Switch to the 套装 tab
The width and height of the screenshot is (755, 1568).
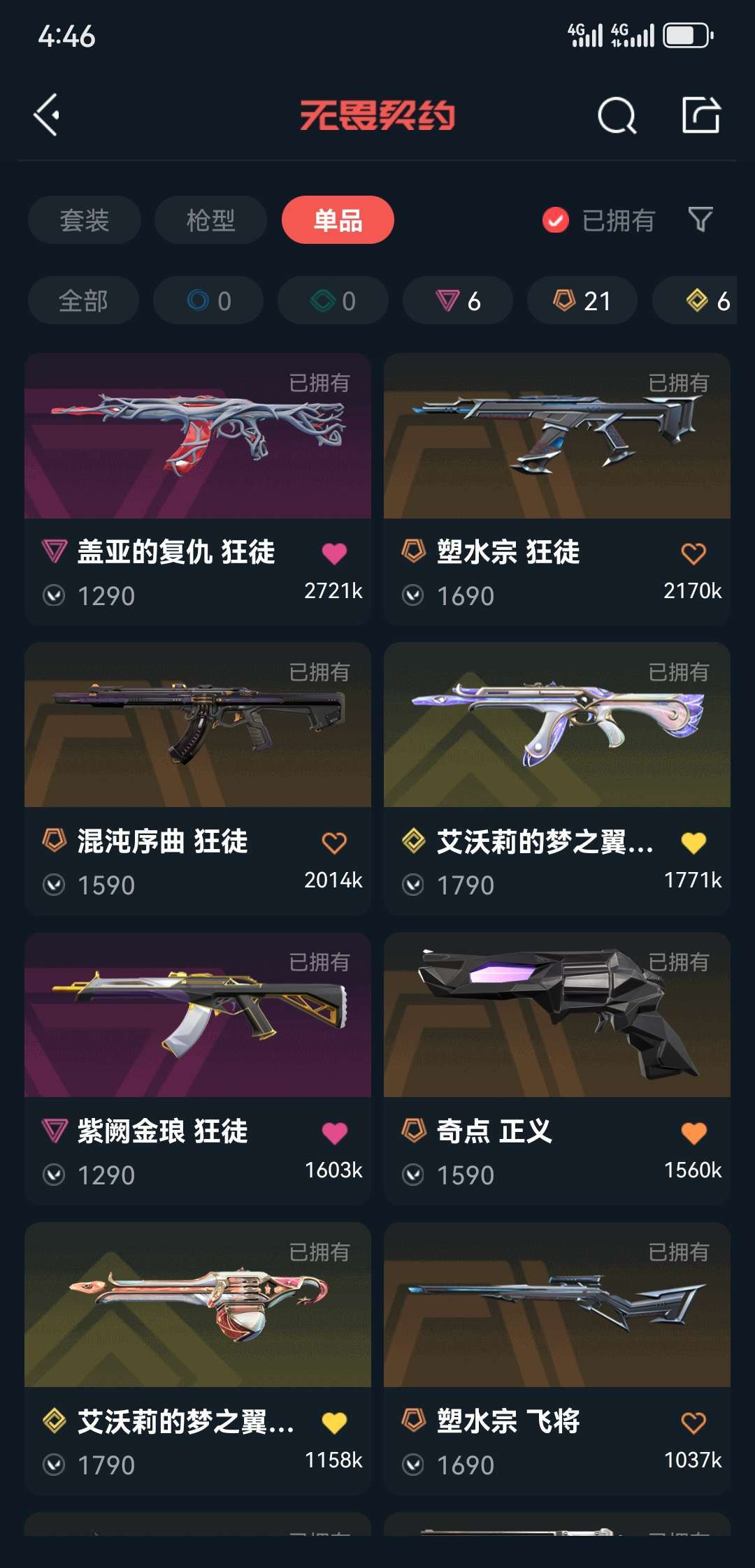coord(84,220)
